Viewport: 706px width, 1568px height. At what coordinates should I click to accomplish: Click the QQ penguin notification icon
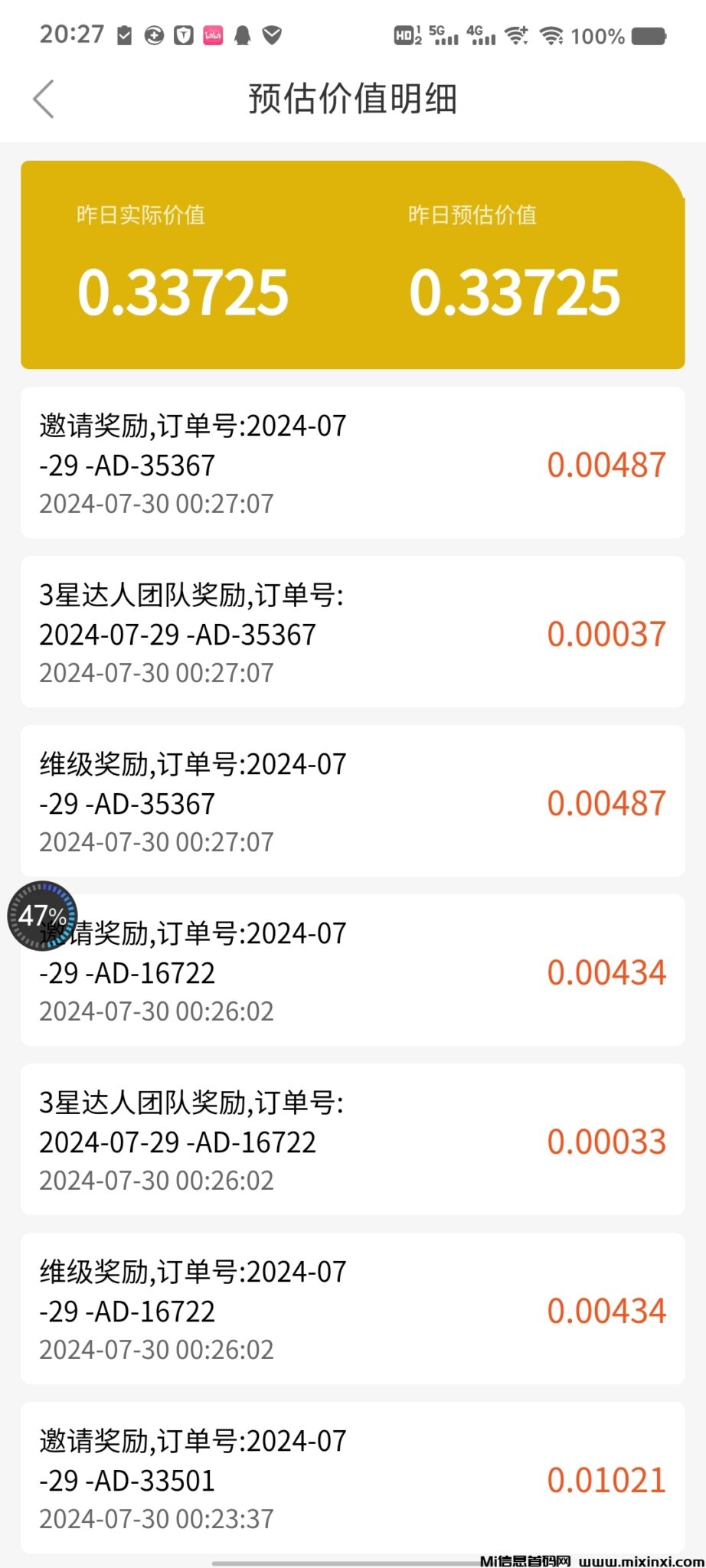click(241, 34)
